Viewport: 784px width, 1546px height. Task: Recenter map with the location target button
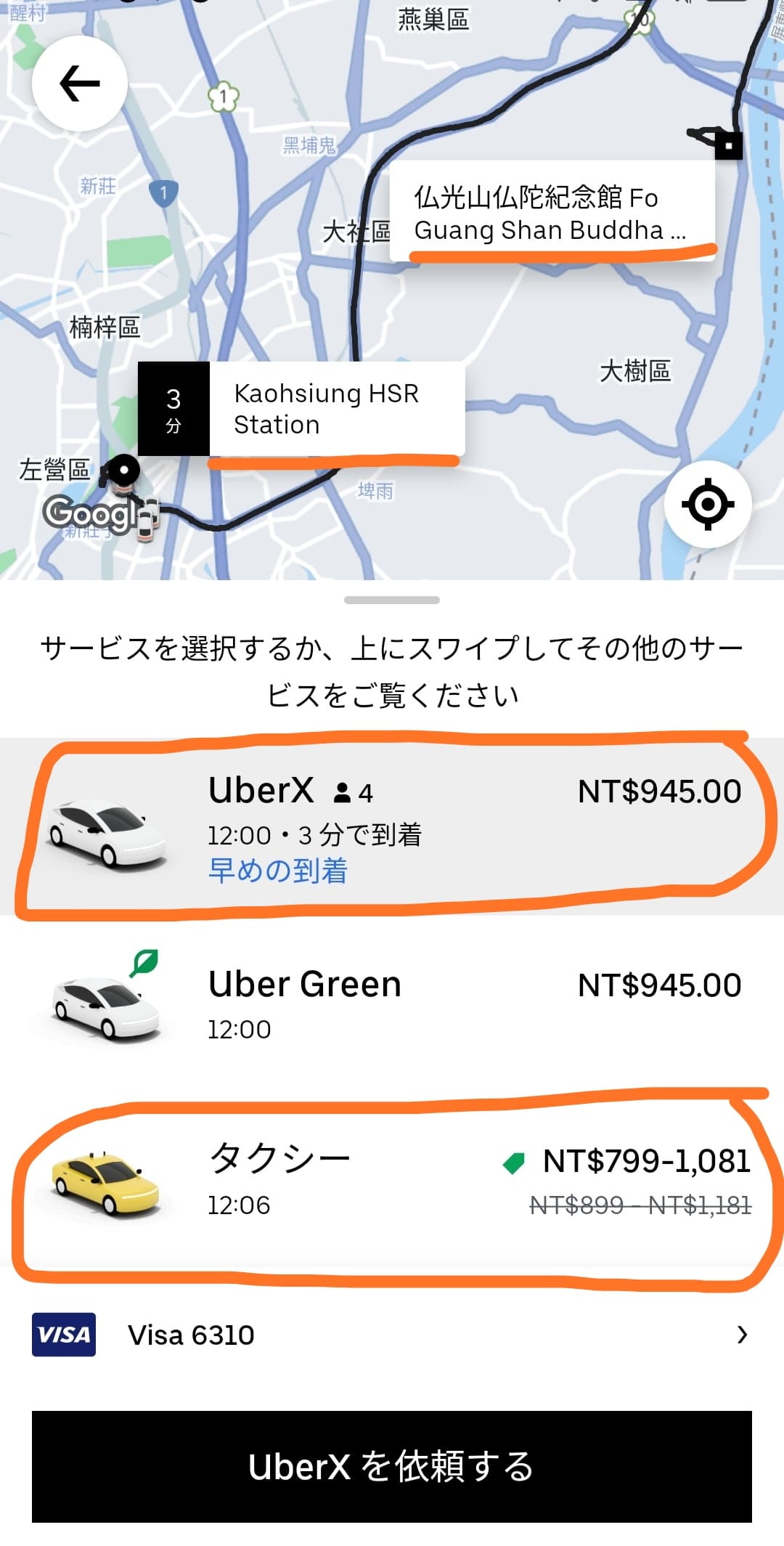click(x=707, y=503)
